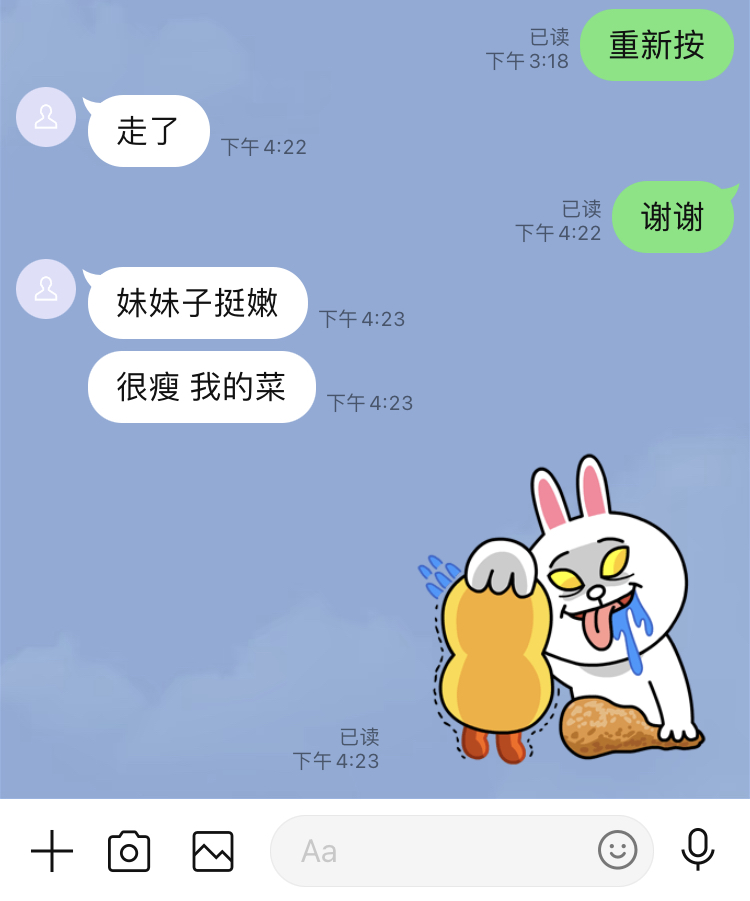Open the plus attachment menu
This screenshot has height=901, width=750.
52,851
